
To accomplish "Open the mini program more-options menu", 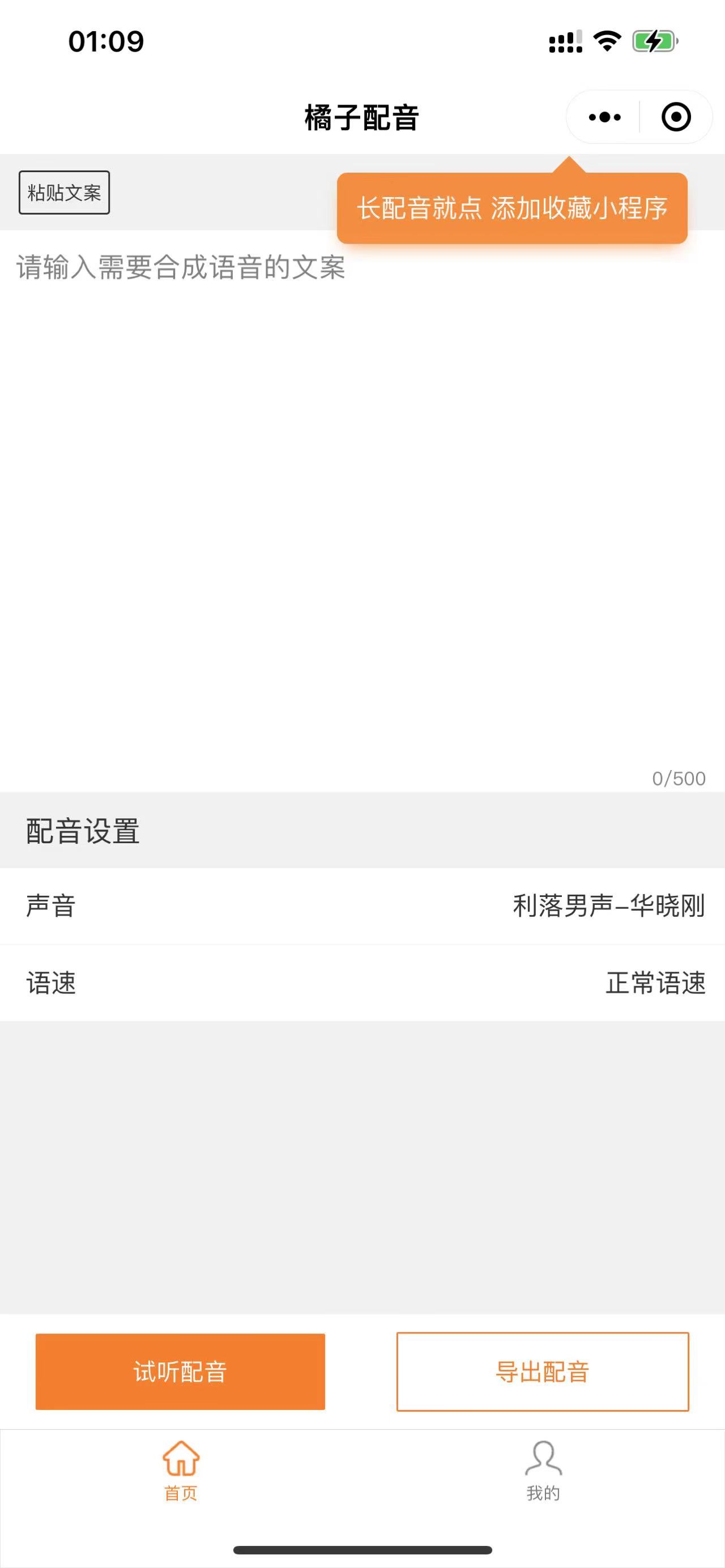I will (x=604, y=117).
